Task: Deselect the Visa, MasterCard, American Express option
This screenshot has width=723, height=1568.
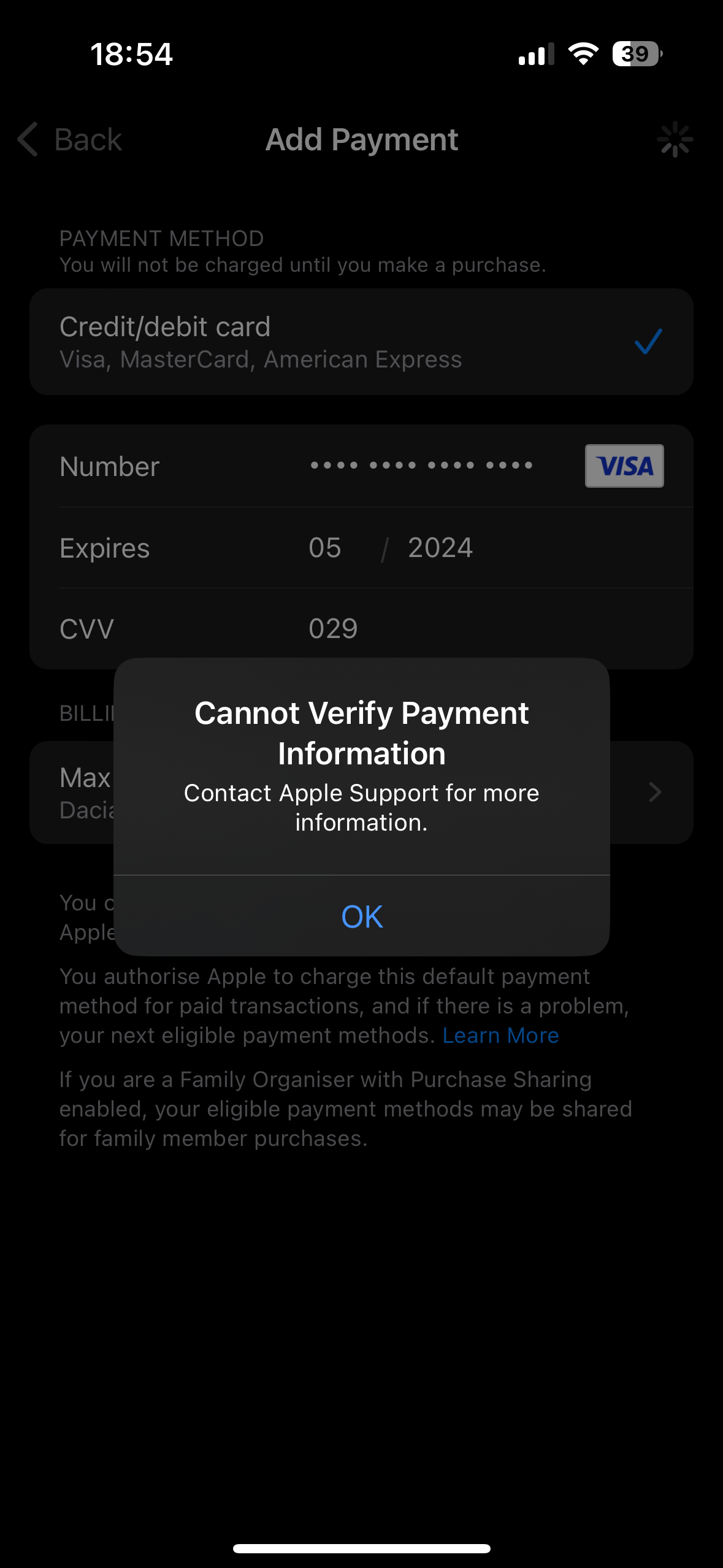Action: coord(261,359)
